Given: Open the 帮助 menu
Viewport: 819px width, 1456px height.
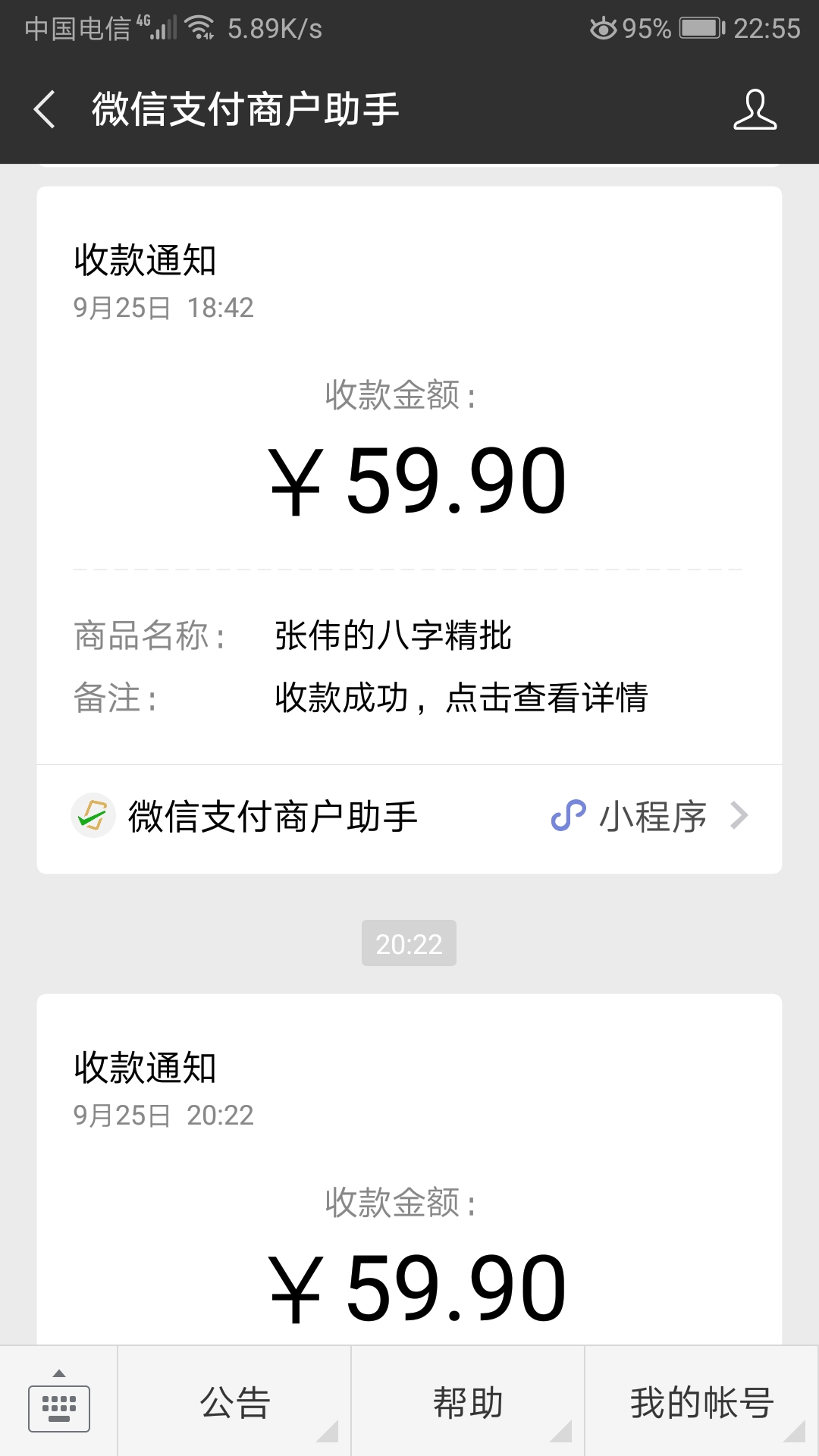Looking at the screenshot, I should (x=468, y=1401).
